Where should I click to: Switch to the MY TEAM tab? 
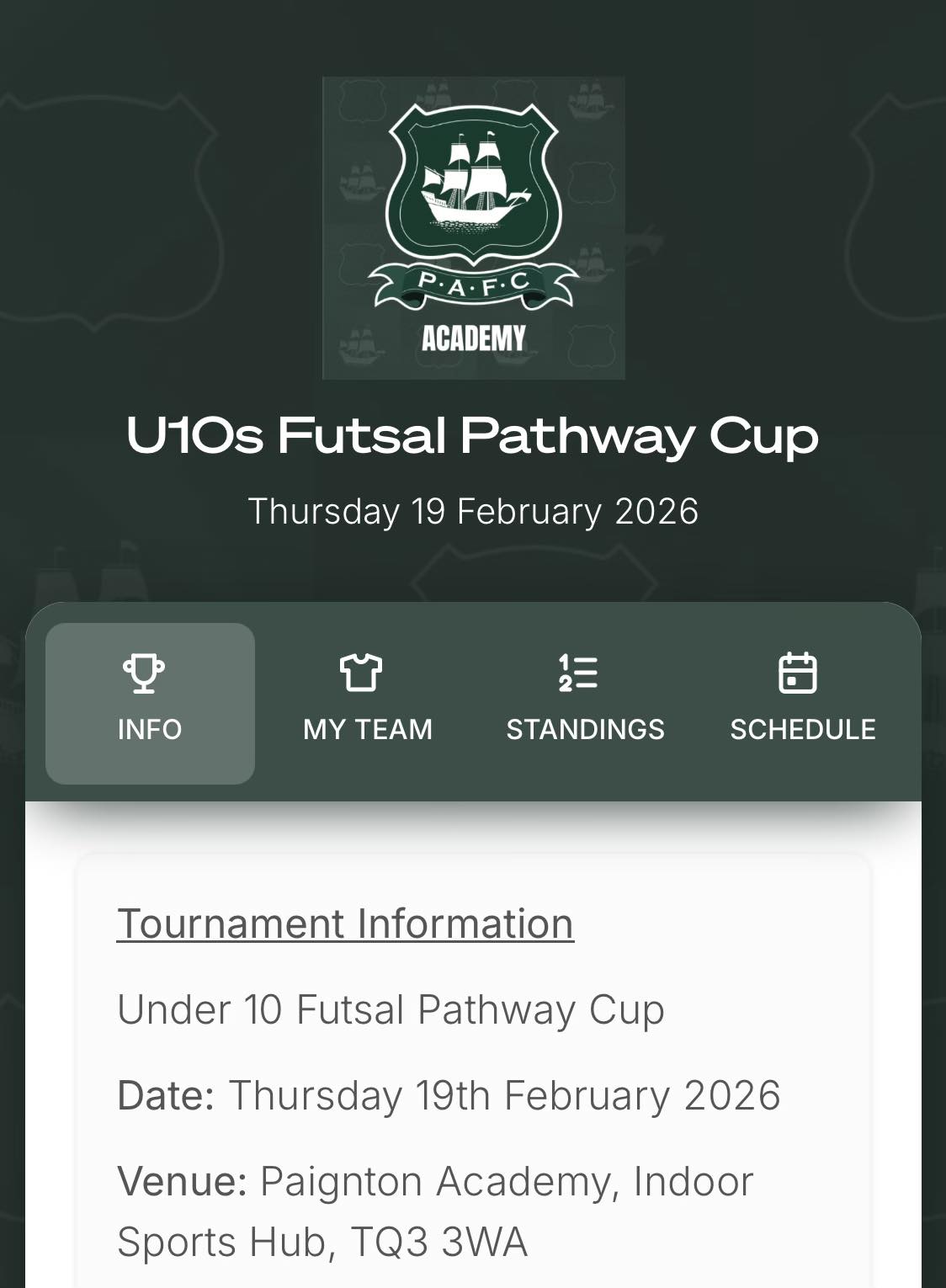[x=368, y=702]
